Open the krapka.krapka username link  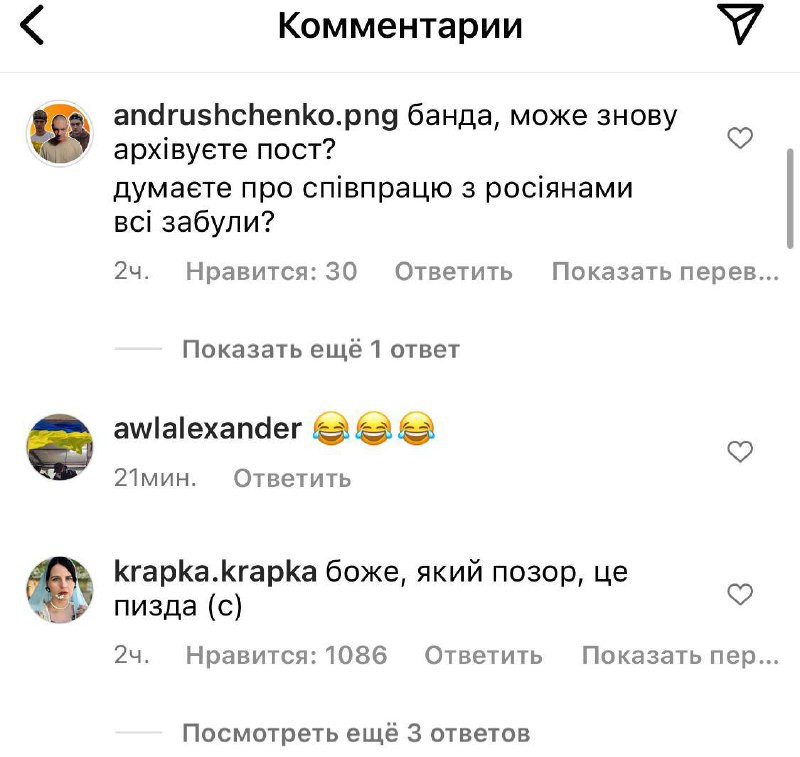(215, 573)
